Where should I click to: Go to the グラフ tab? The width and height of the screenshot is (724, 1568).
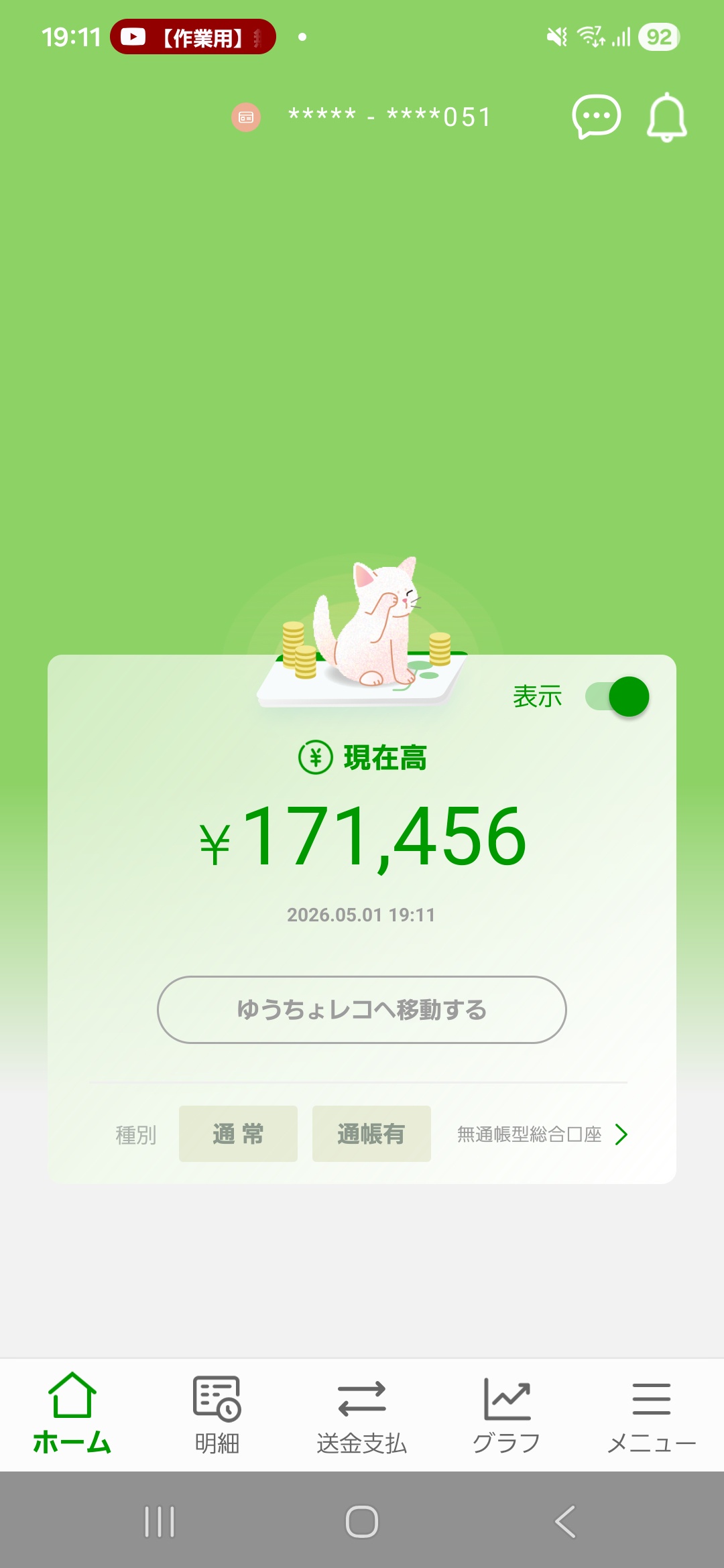tap(507, 1415)
